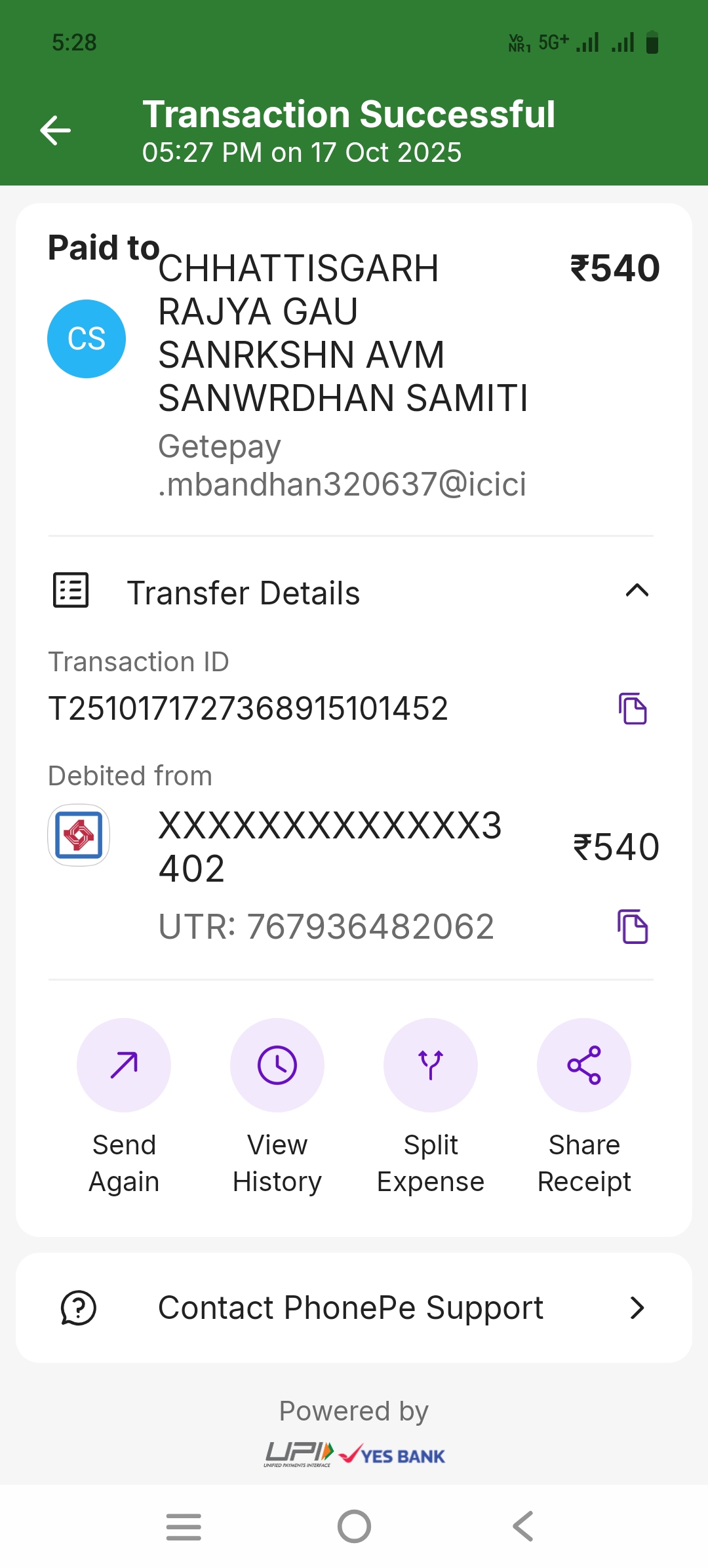
Task: Share Receipt of this transaction
Action: [584, 1065]
